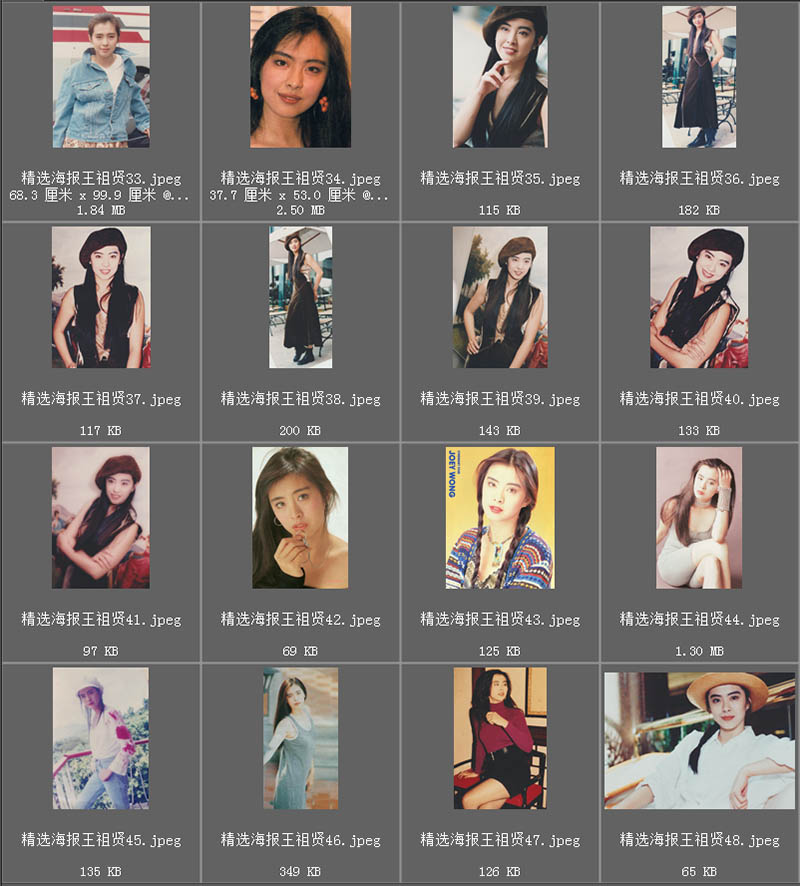The width and height of the screenshot is (800, 886).
Task: Select thumbnail 精选海报王祖贤46.jpeg
Action: coord(300,738)
